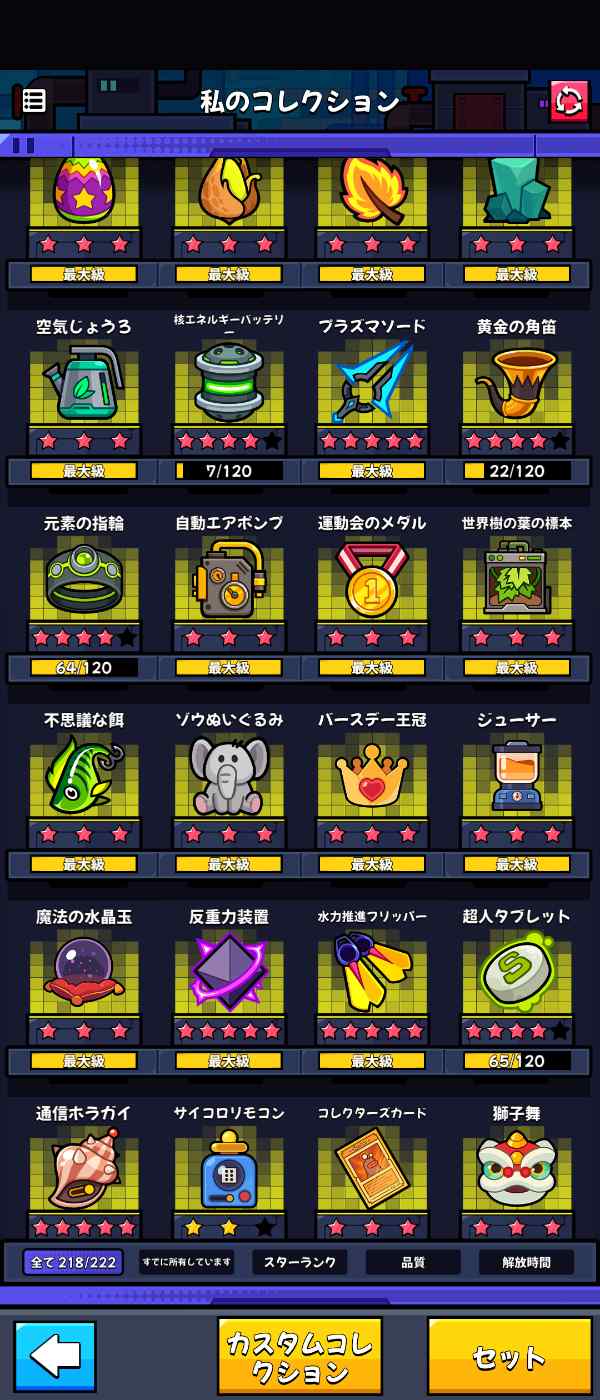Select the 全て 218/222 filter

coord(74,1262)
